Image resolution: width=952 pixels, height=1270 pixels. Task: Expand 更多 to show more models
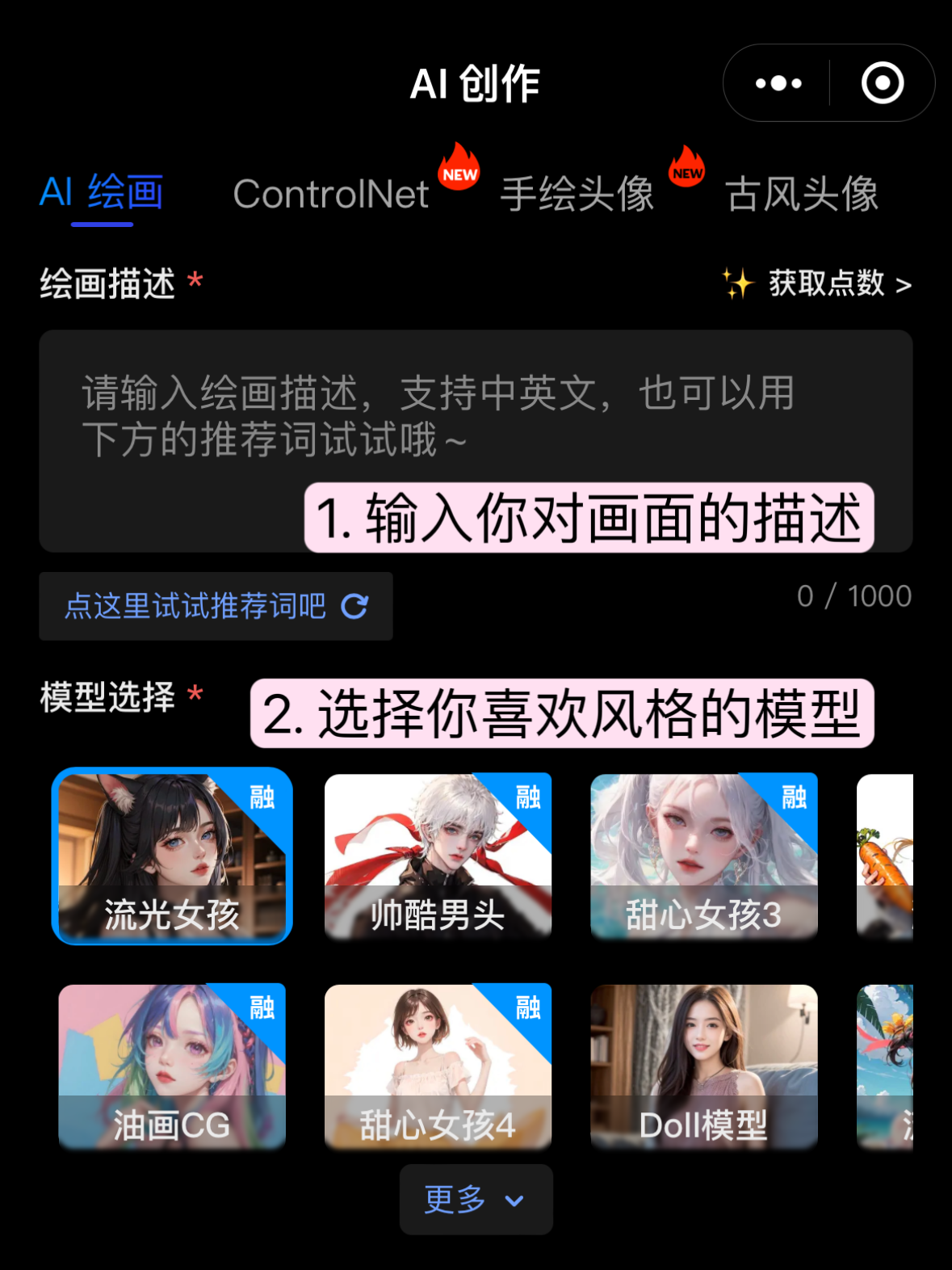coord(476,1200)
